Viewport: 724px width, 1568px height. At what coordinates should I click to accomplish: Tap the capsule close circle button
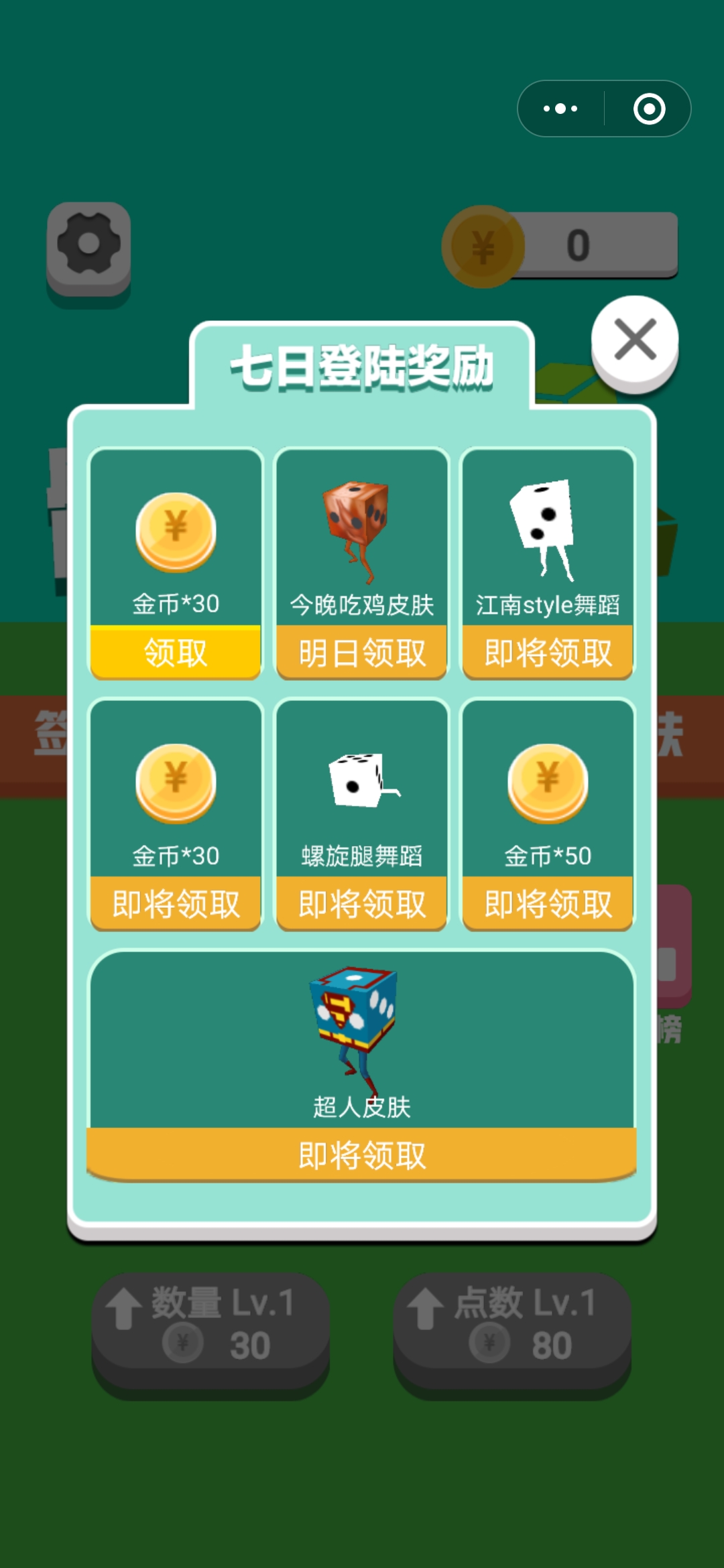pos(648,108)
